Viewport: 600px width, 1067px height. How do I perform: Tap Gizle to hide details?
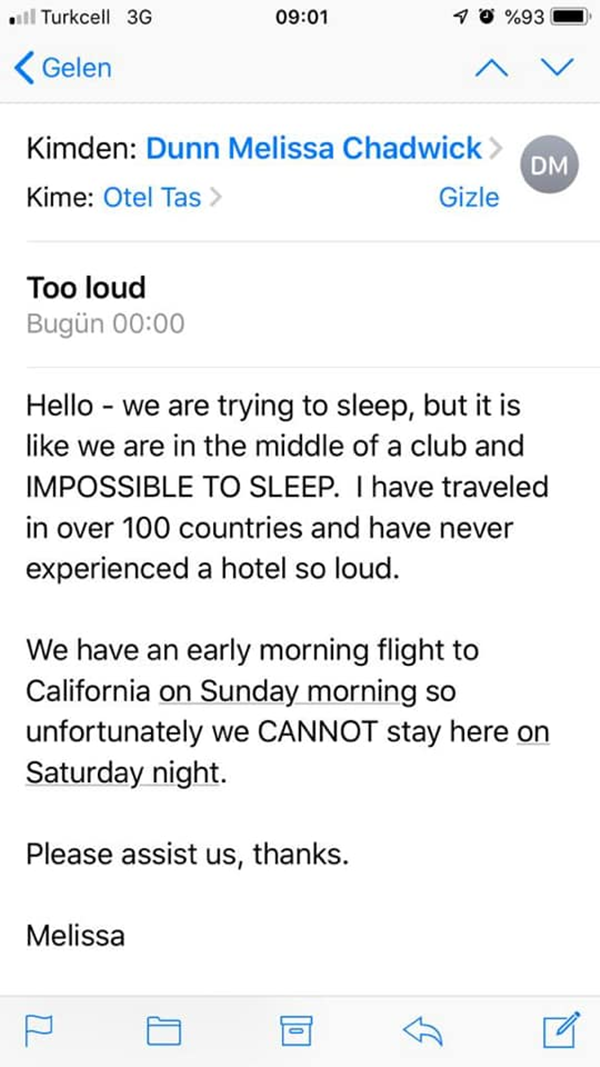pyautogui.click(x=468, y=197)
